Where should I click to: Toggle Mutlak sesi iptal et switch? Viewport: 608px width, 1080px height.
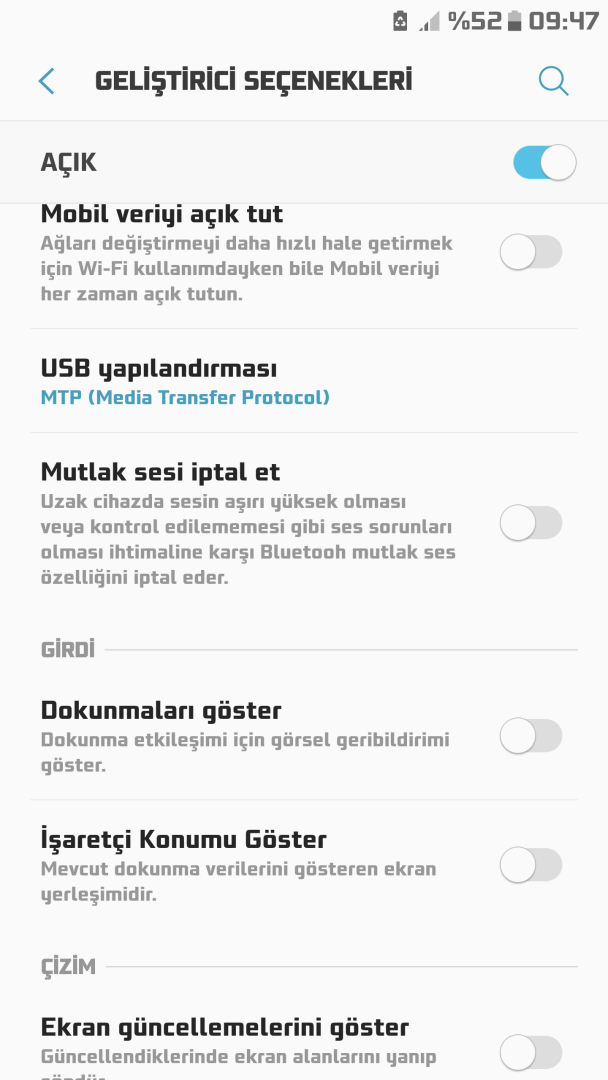531,523
